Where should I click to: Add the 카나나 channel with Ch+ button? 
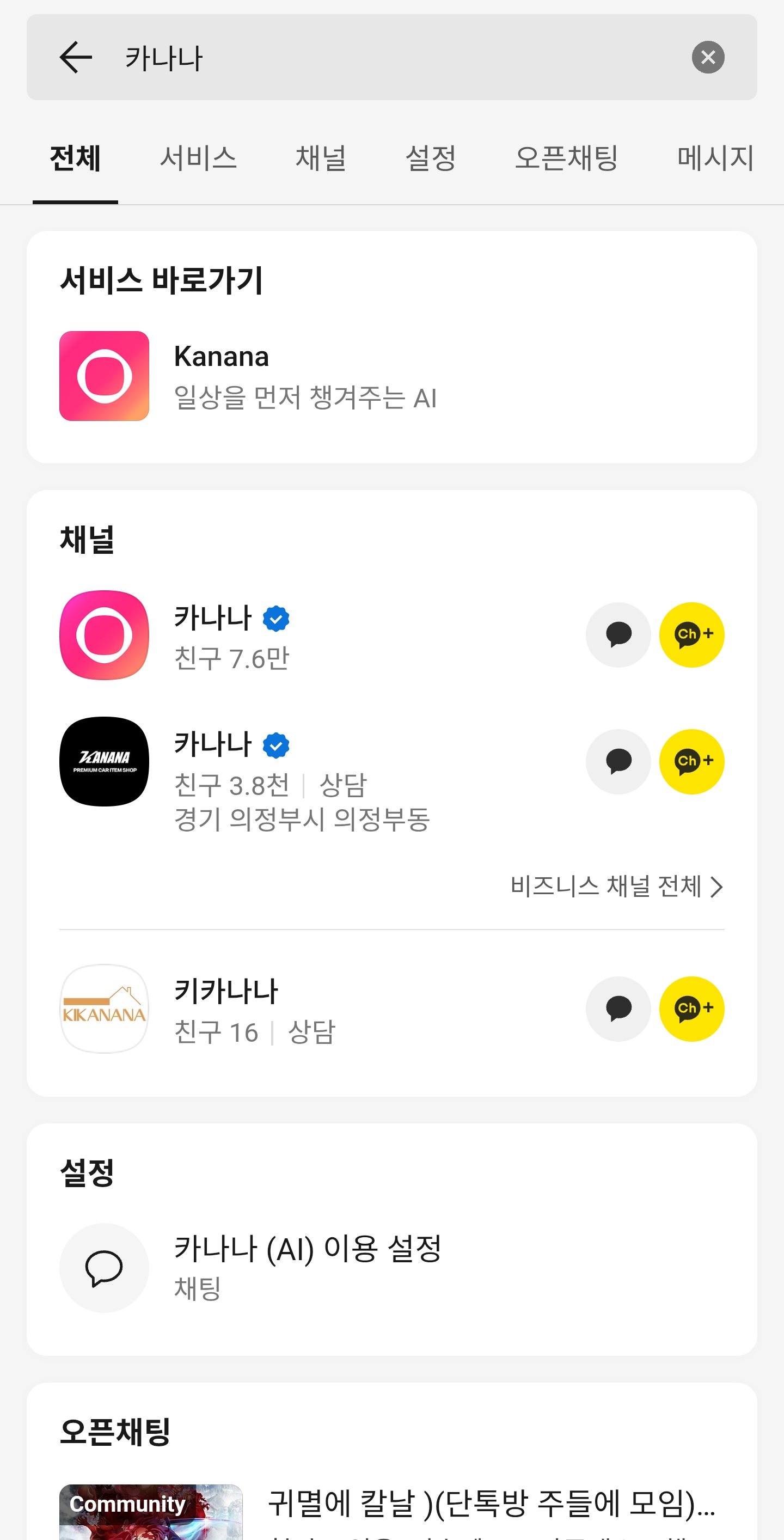coord(692,635)
